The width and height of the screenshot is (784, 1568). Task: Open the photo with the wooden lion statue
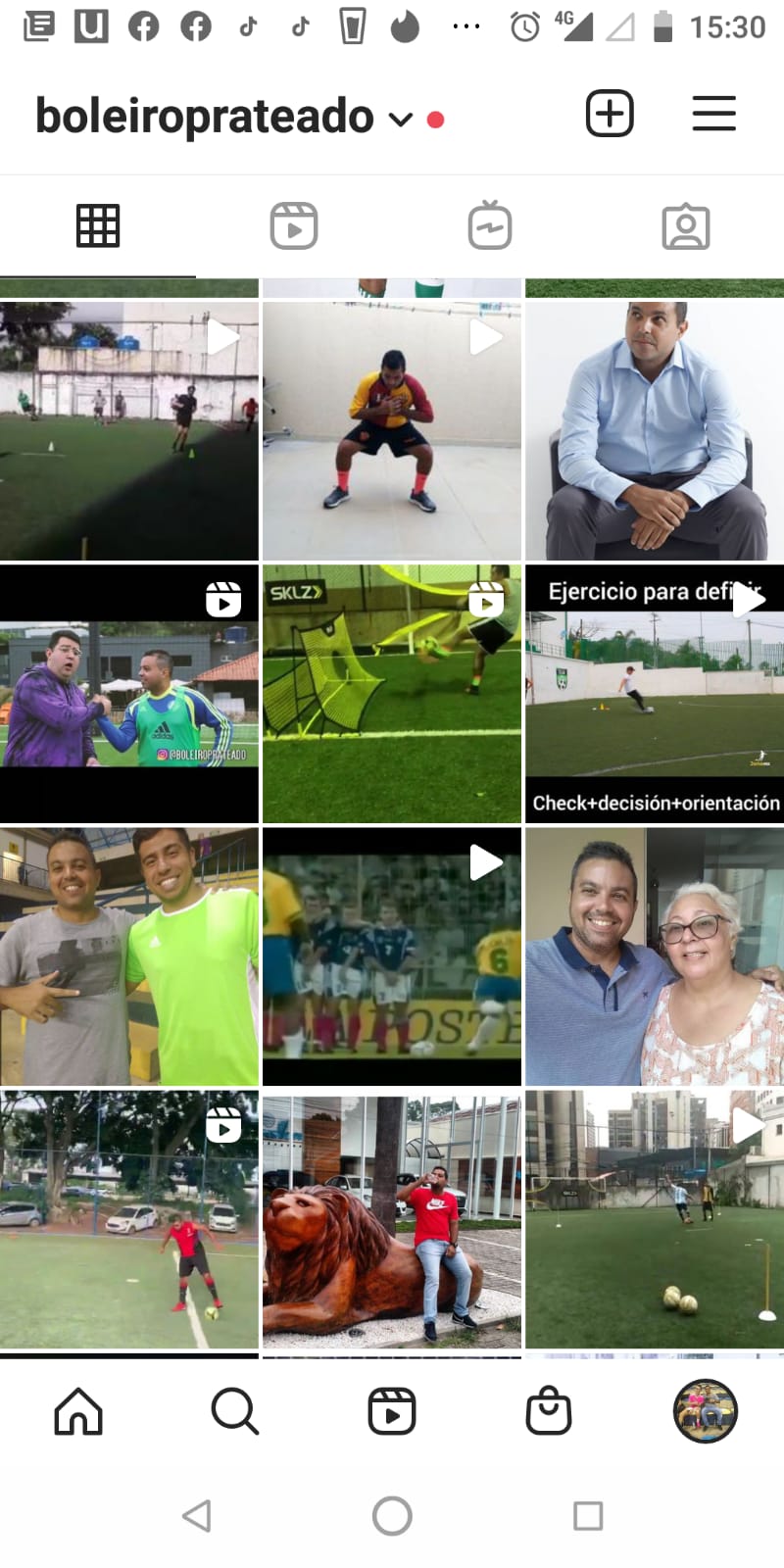pos(392,1219)
